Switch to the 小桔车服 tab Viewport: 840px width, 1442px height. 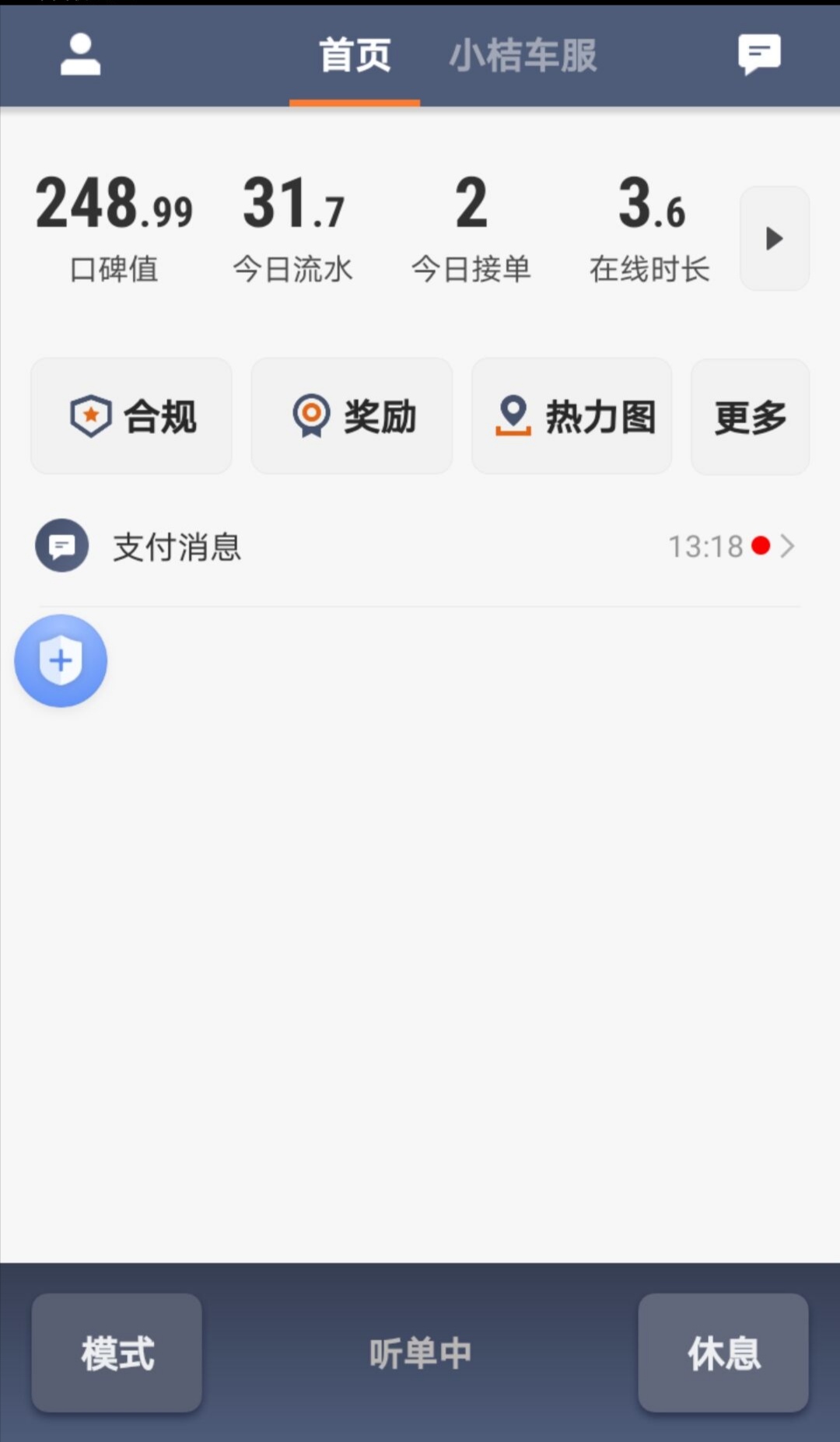pyautogui.click(x=523, y=56)
